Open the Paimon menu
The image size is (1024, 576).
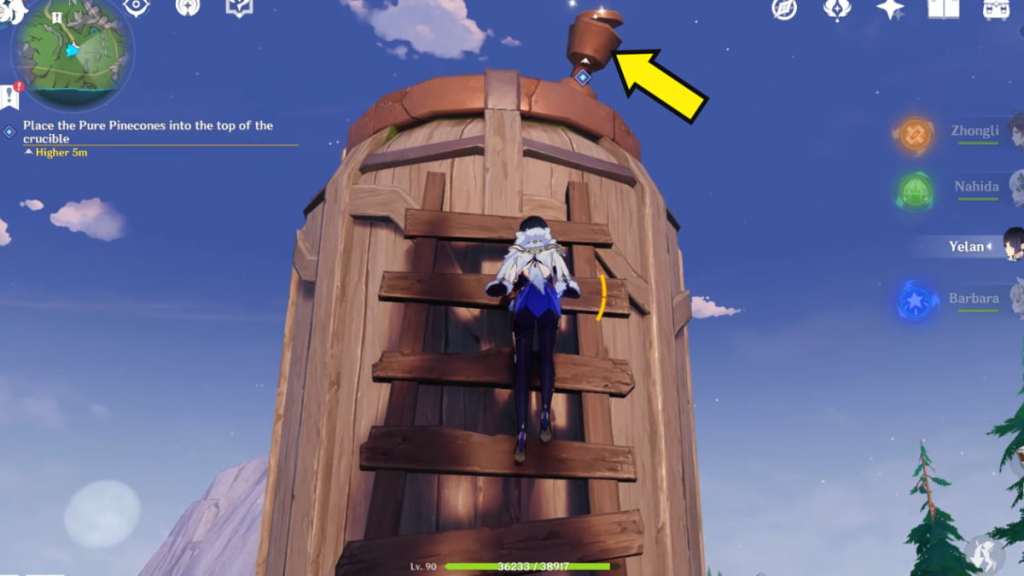point(12,10)
